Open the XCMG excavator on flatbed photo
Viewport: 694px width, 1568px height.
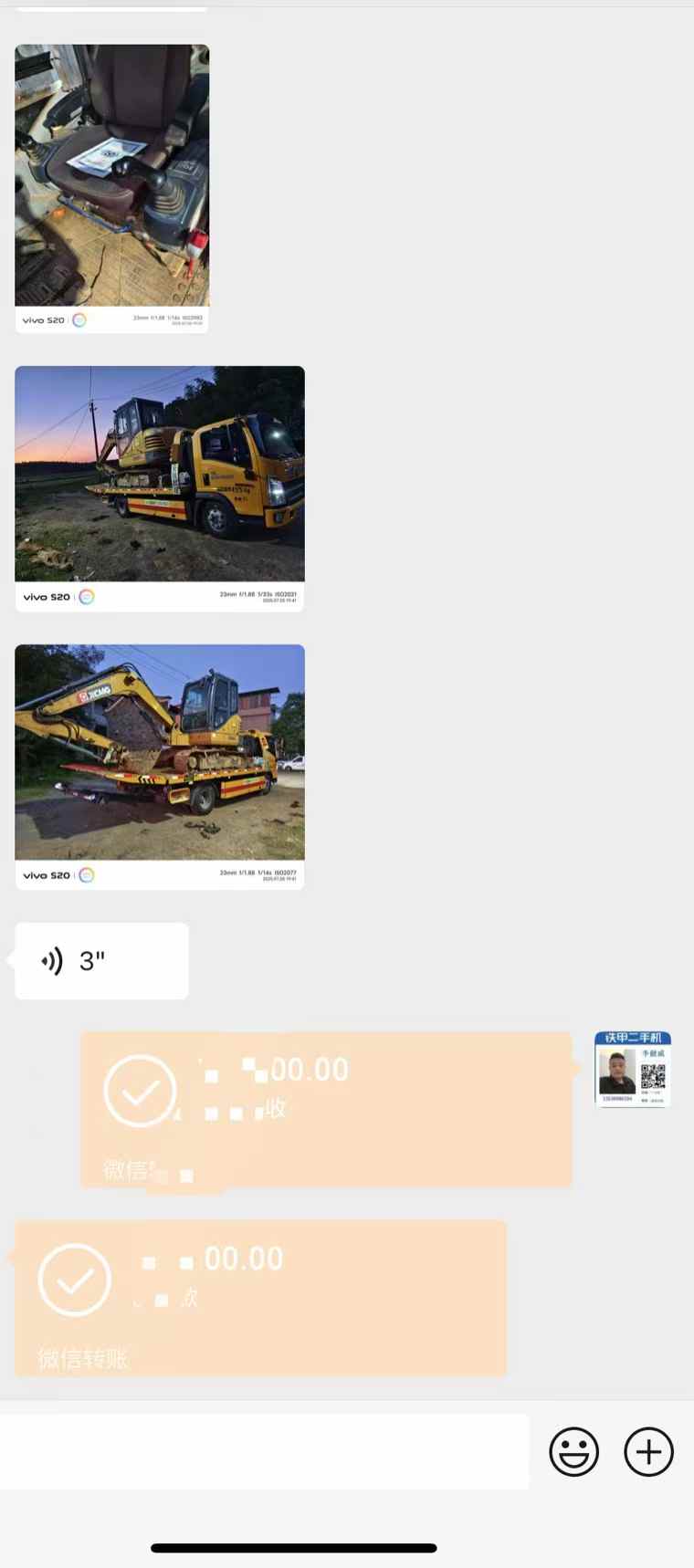click(160, 765)
